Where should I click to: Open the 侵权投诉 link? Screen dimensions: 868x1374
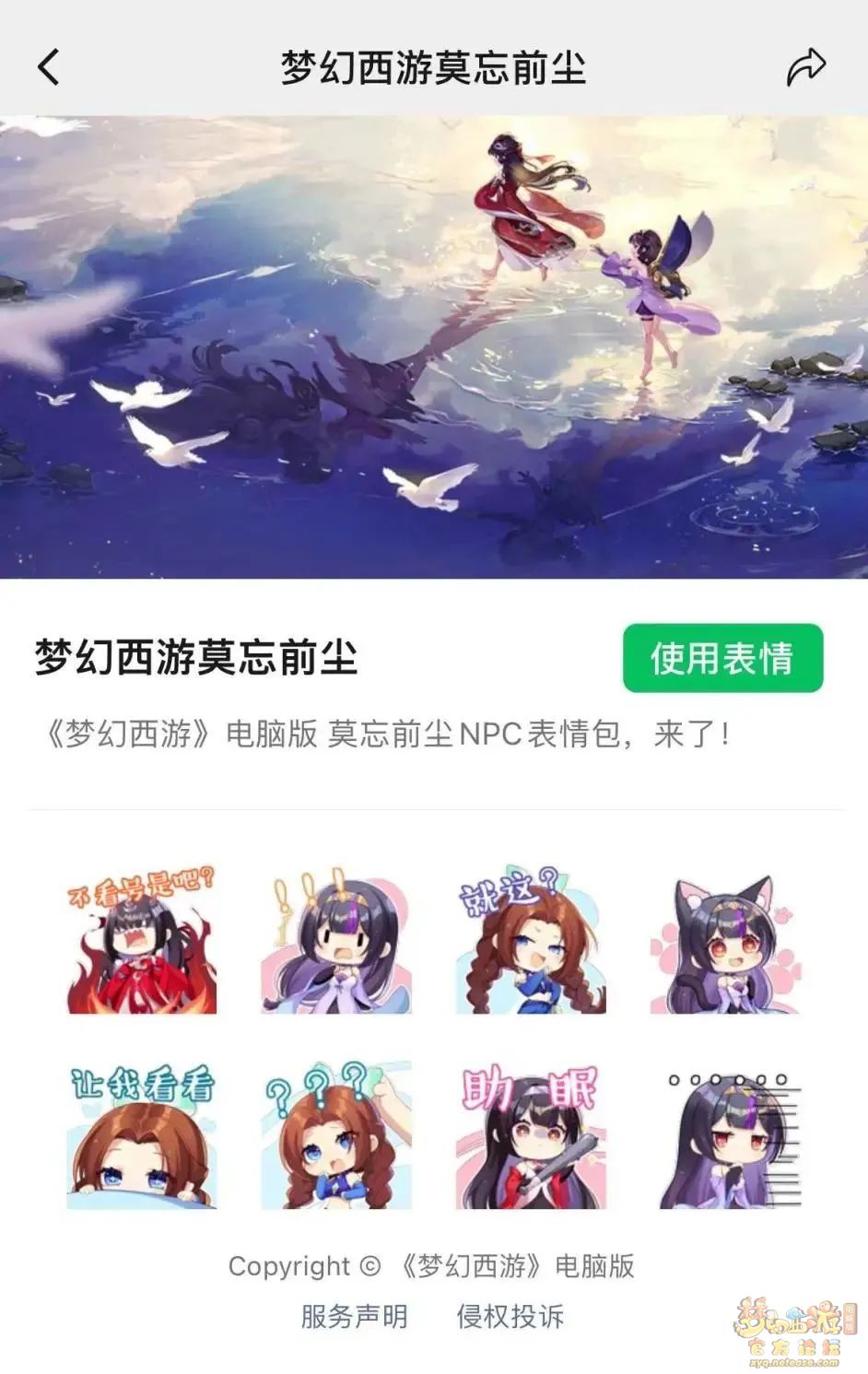[510, 1316]
